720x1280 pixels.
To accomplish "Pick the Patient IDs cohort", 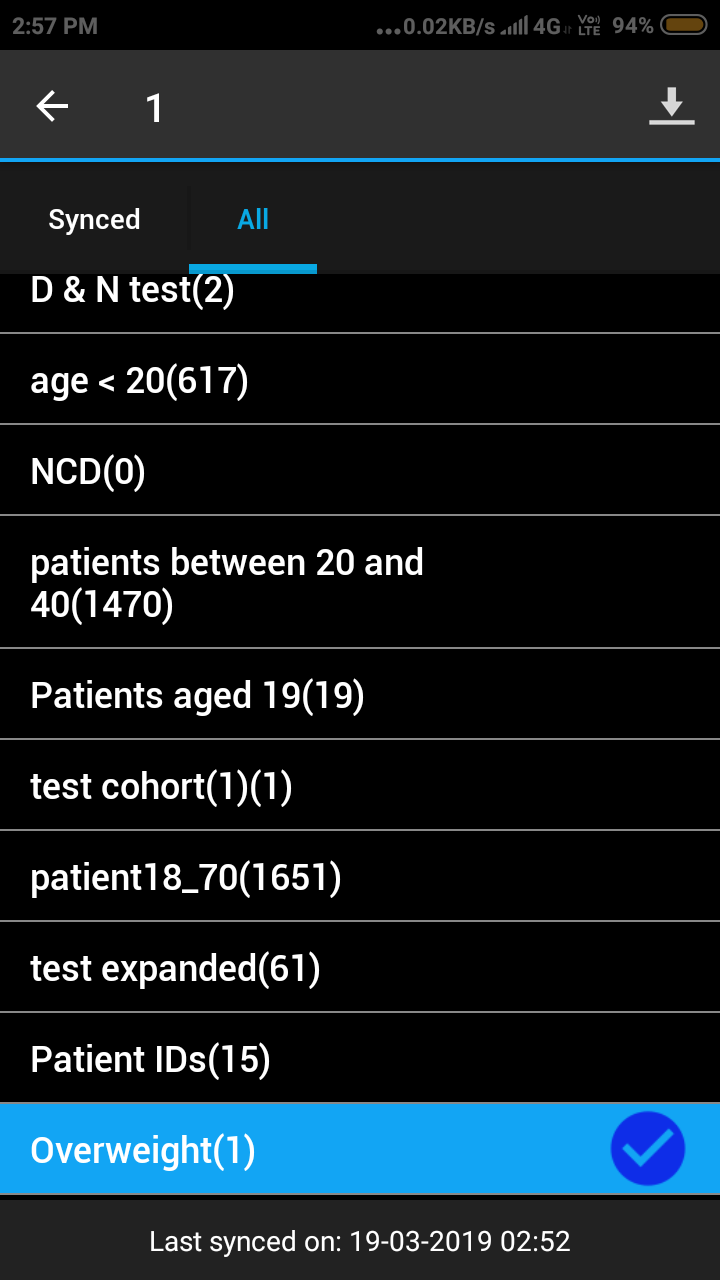I will pos(360,1059).
